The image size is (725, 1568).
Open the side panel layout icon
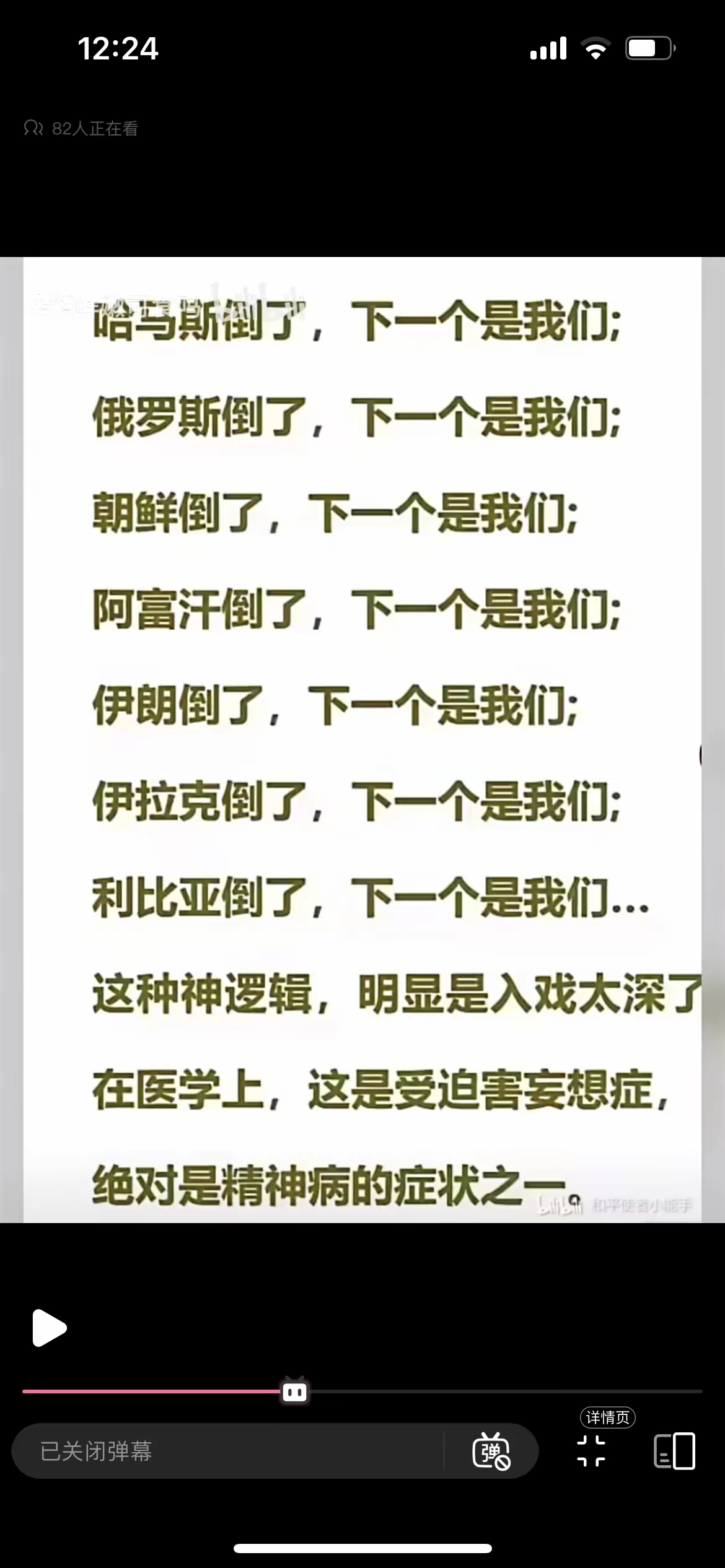[674, 1451]
